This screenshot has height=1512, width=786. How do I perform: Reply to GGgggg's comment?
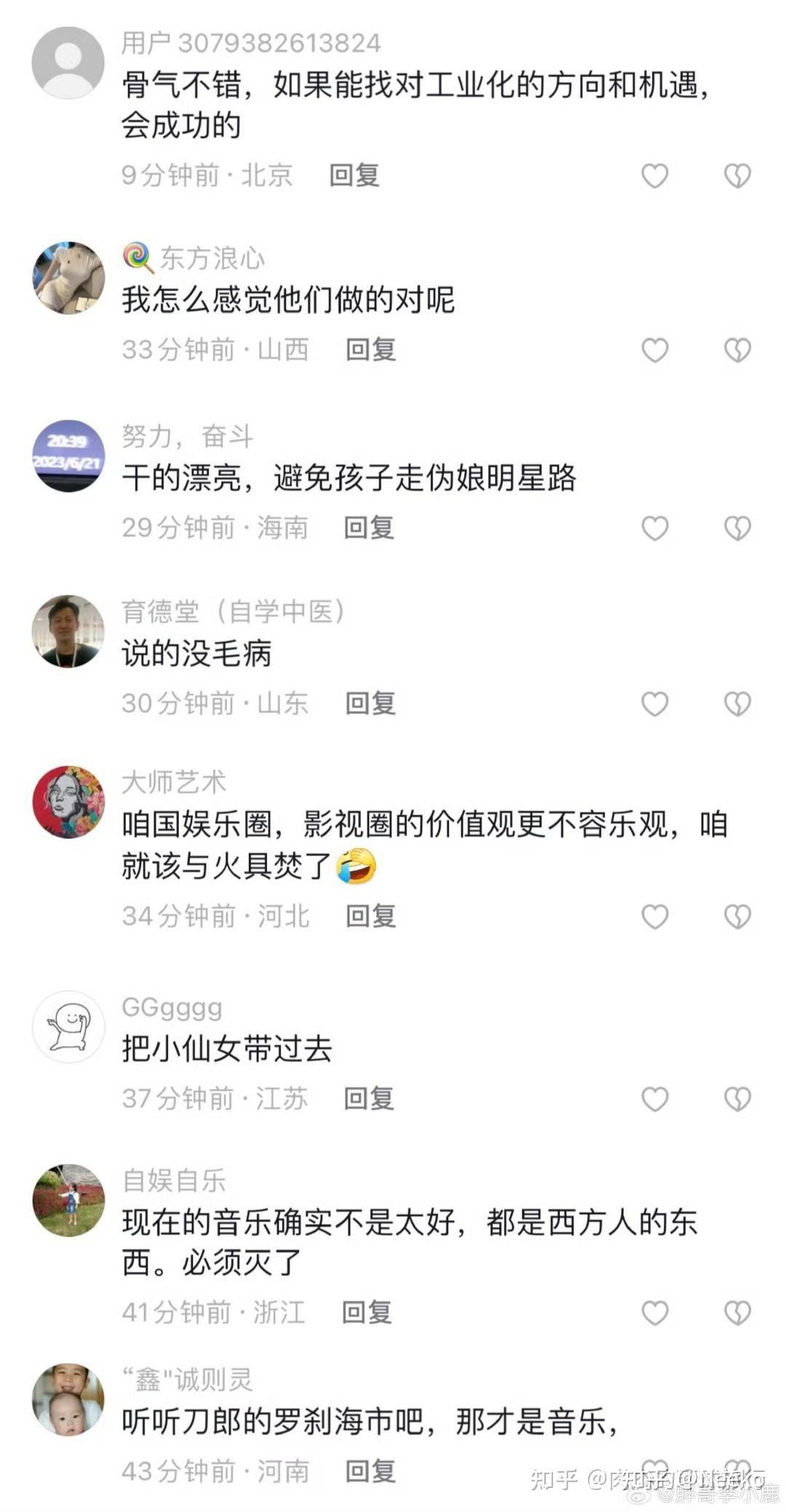[x=369, y=1099]
